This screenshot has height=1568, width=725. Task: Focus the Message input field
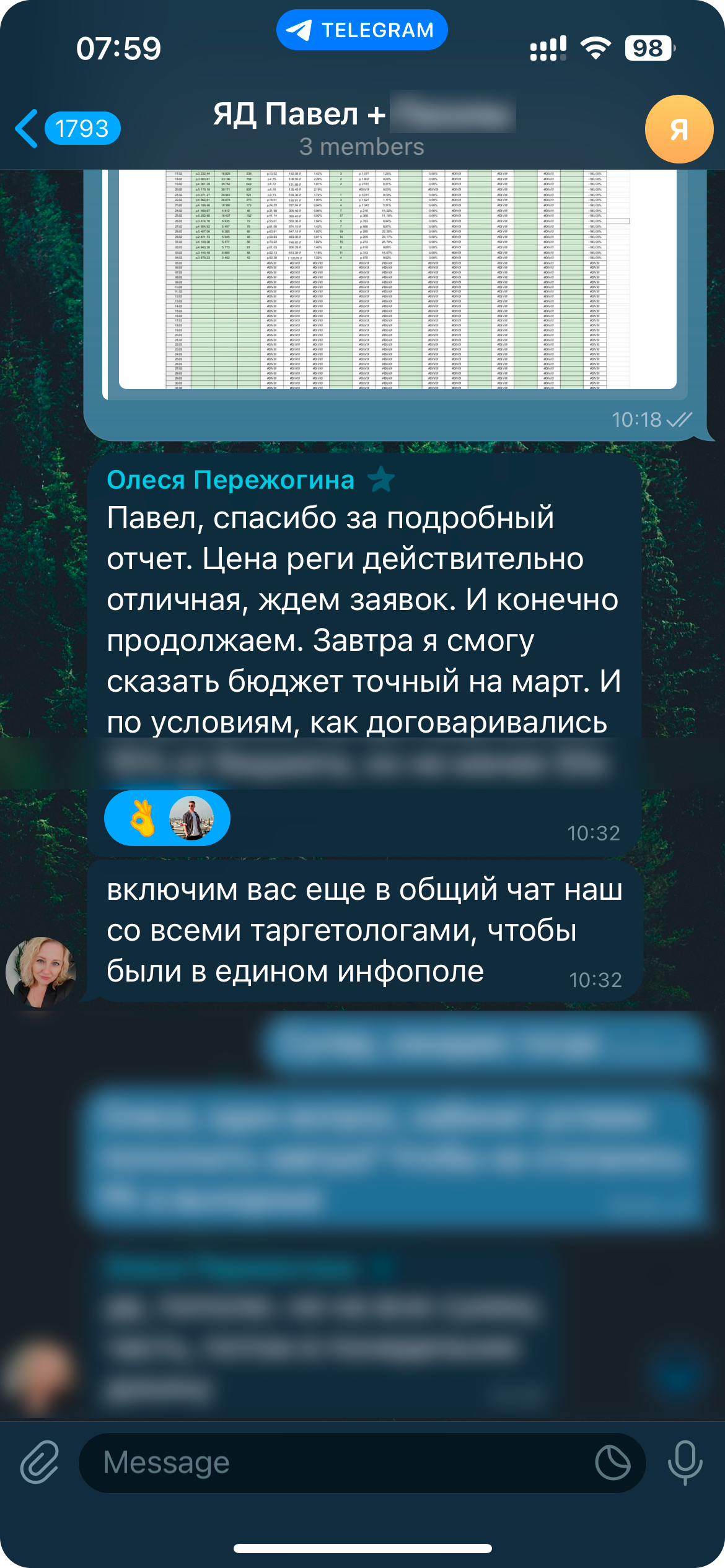point(335,1463)
